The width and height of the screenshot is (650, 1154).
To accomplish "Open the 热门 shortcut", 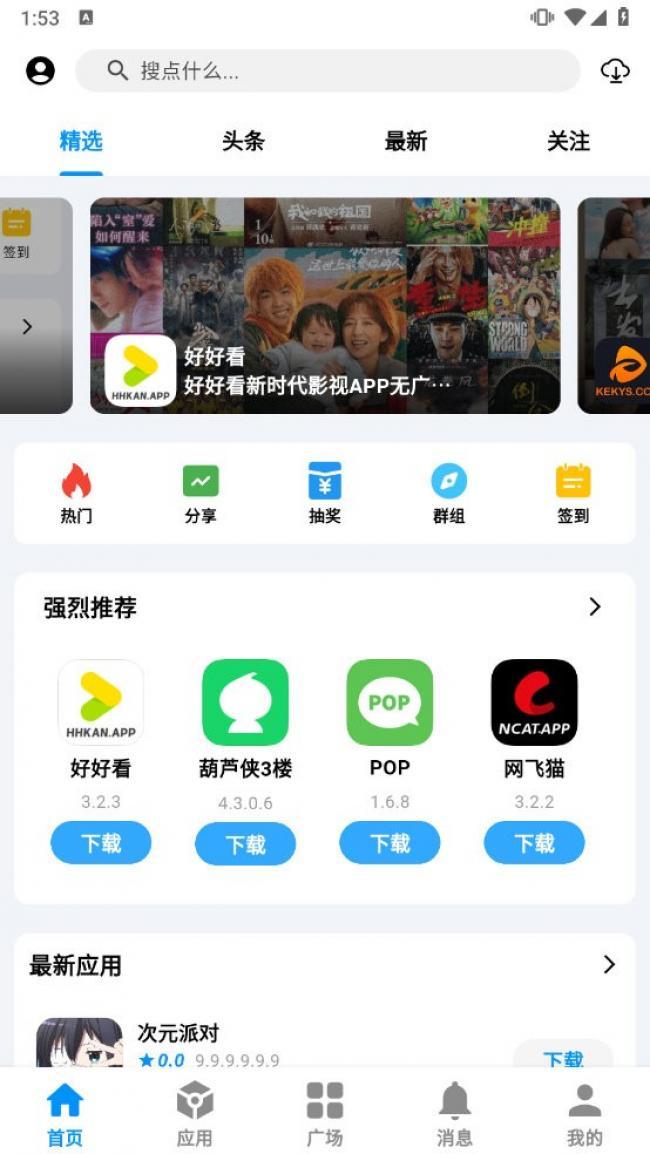I will [76, 494].
